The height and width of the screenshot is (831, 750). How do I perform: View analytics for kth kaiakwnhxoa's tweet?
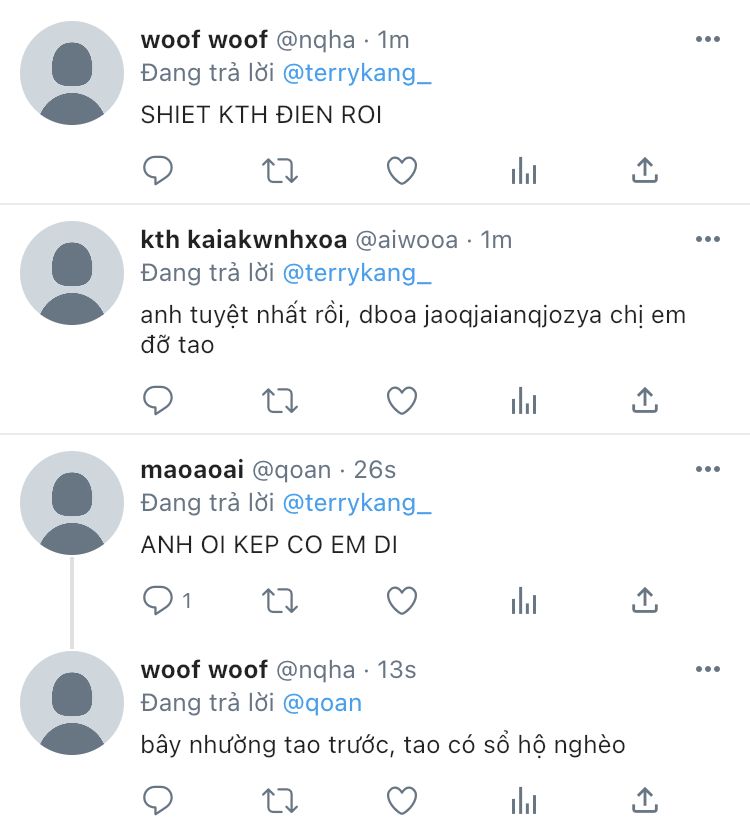[x=524, y=400]
